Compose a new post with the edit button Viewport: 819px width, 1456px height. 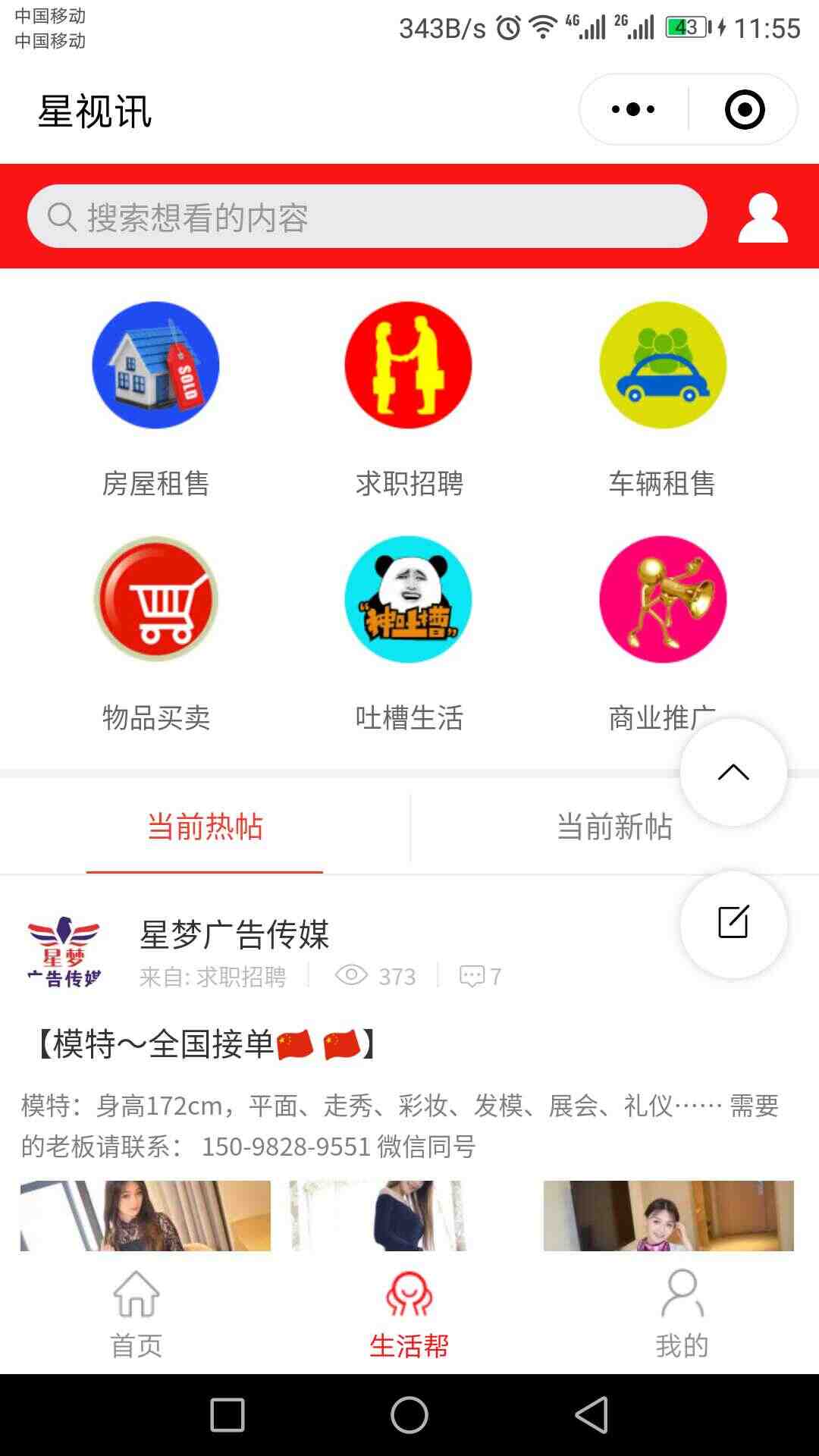(x=733, y=923)
